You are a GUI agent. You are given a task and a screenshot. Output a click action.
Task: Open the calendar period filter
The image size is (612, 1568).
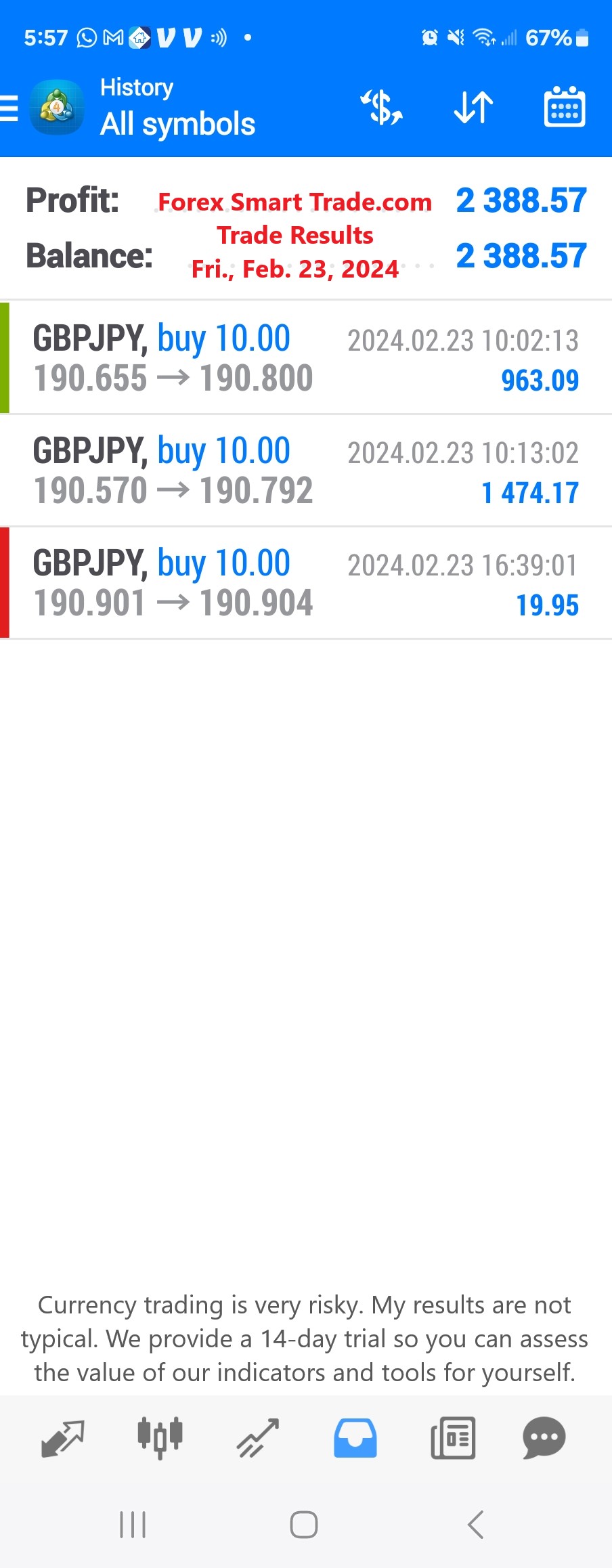pyautogui.click(x=565, y=107)
